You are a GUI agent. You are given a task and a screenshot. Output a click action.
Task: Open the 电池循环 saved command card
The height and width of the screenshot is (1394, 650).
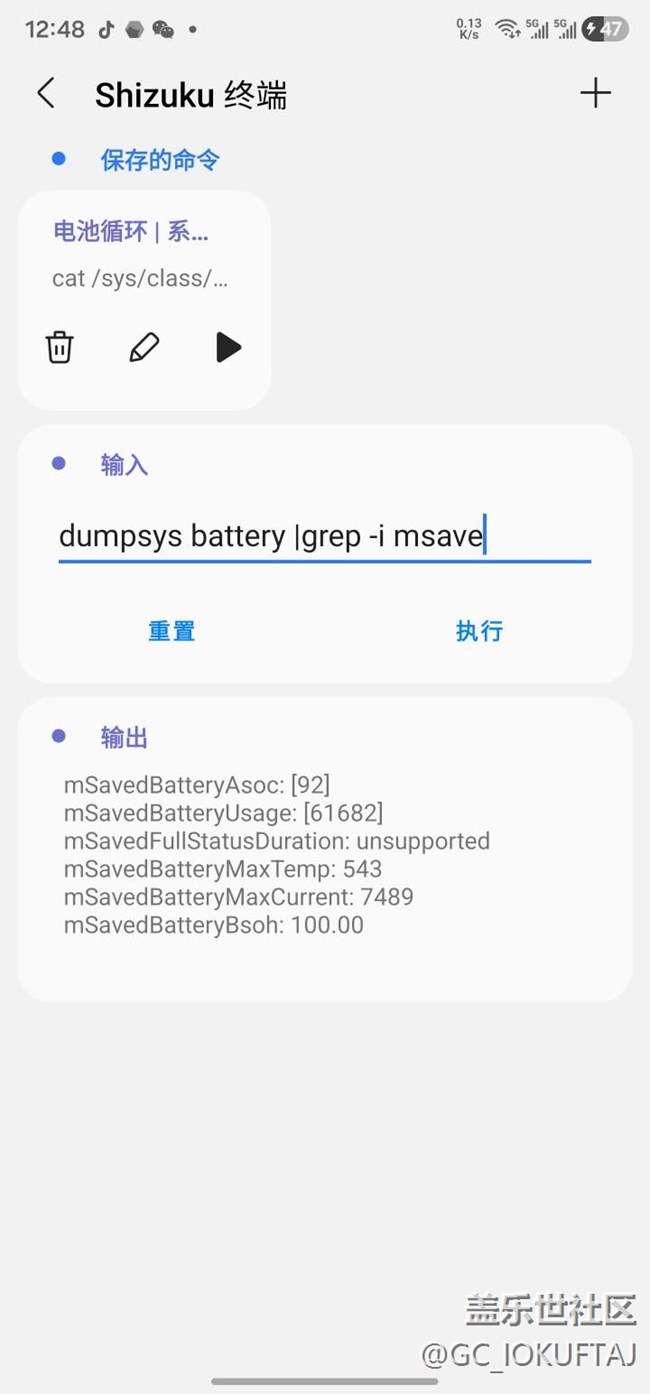click(140, 255)
